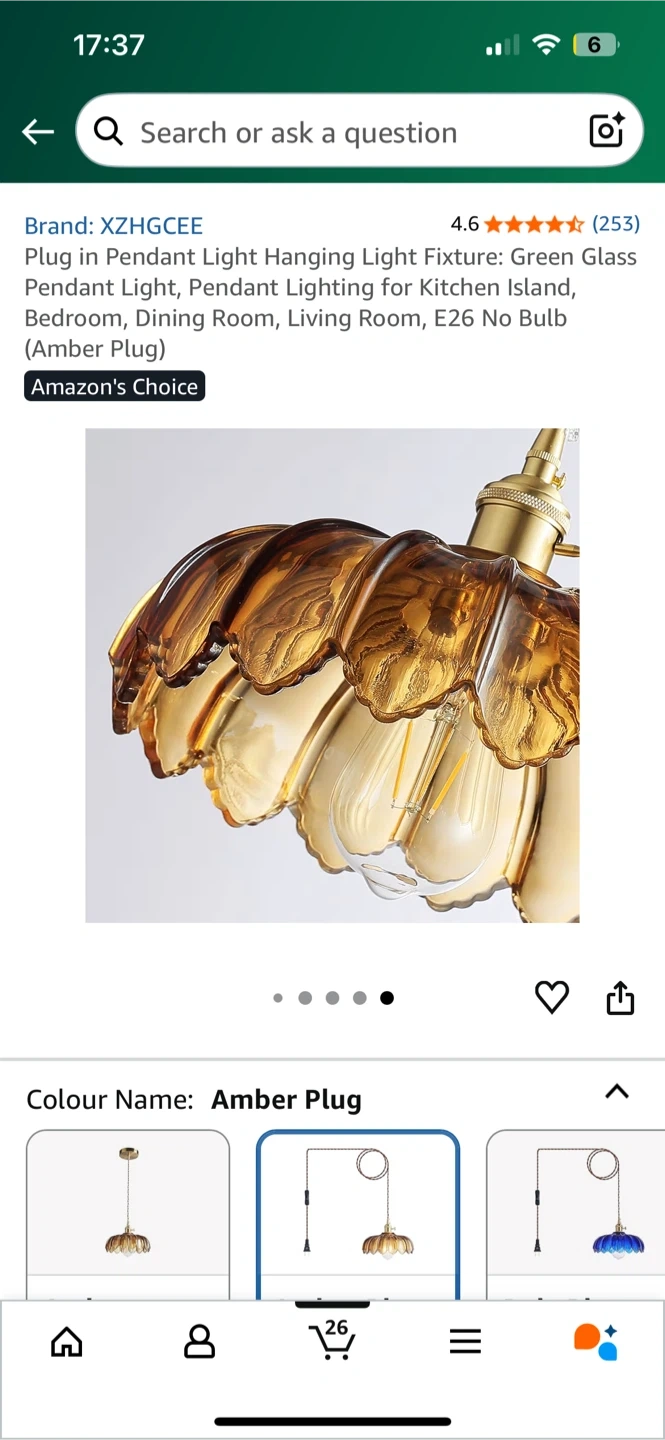Open the cart with 26 items
665x1440 pixels.
click(332, 1340)
